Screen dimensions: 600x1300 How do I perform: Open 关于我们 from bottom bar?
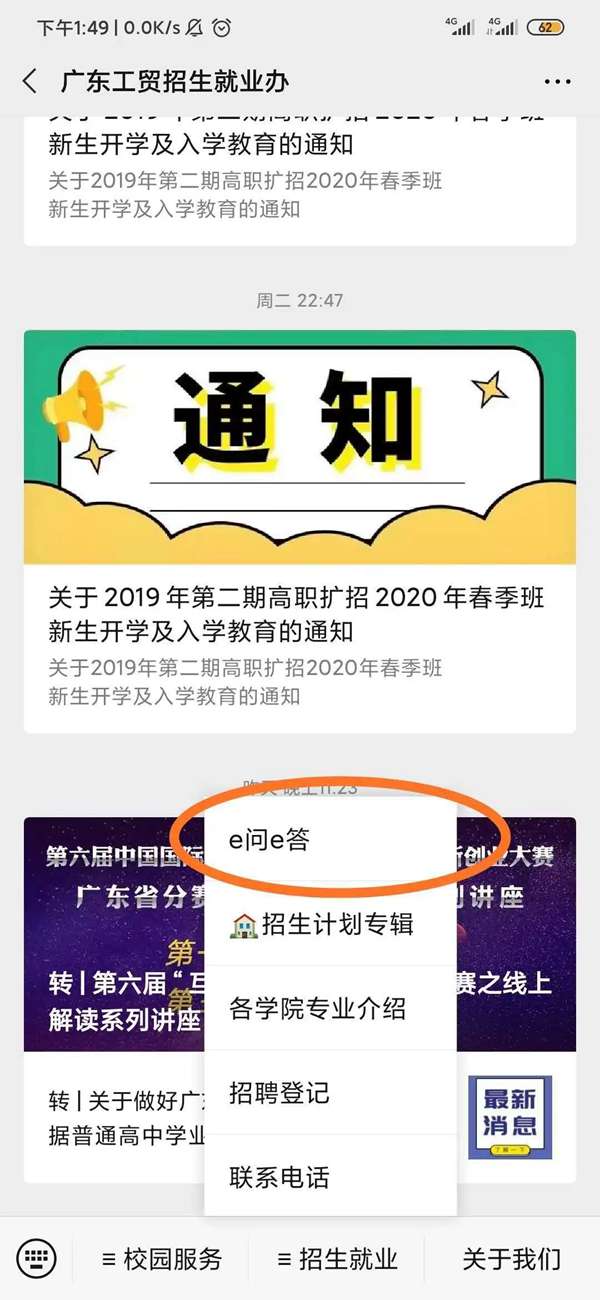(x=511, y=1258)
